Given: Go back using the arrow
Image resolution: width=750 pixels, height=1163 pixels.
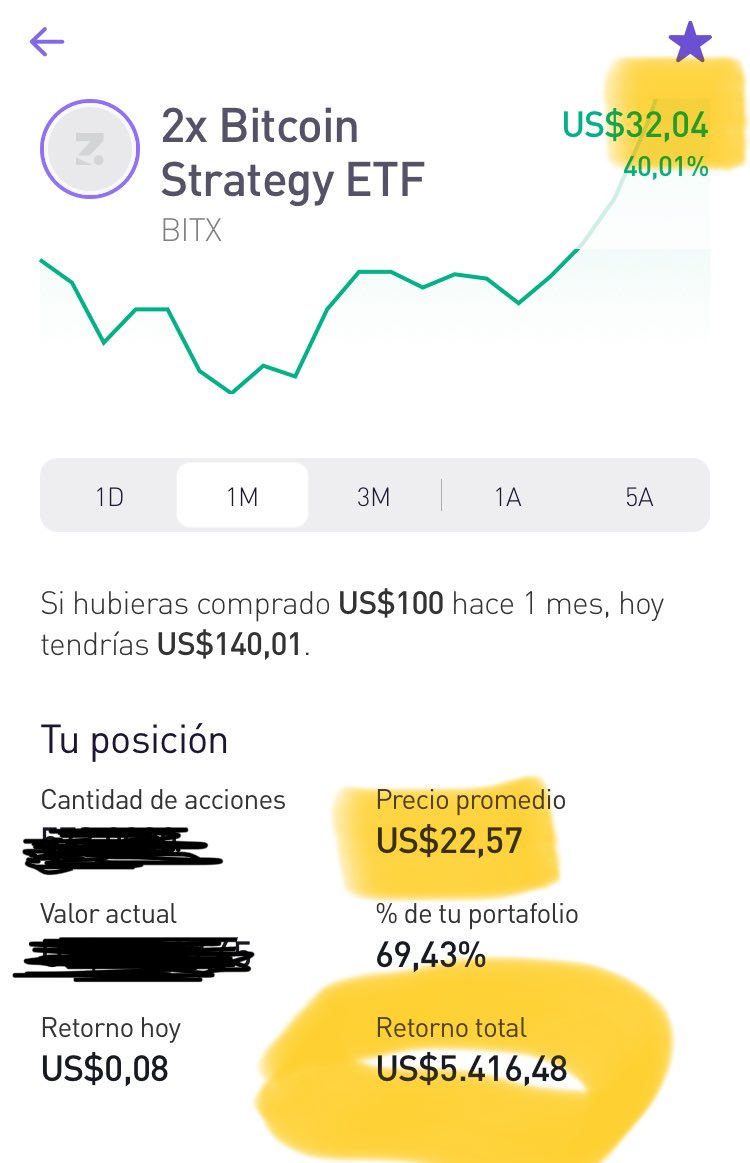Looking at the screenshot, I should (x=47, y=42).
